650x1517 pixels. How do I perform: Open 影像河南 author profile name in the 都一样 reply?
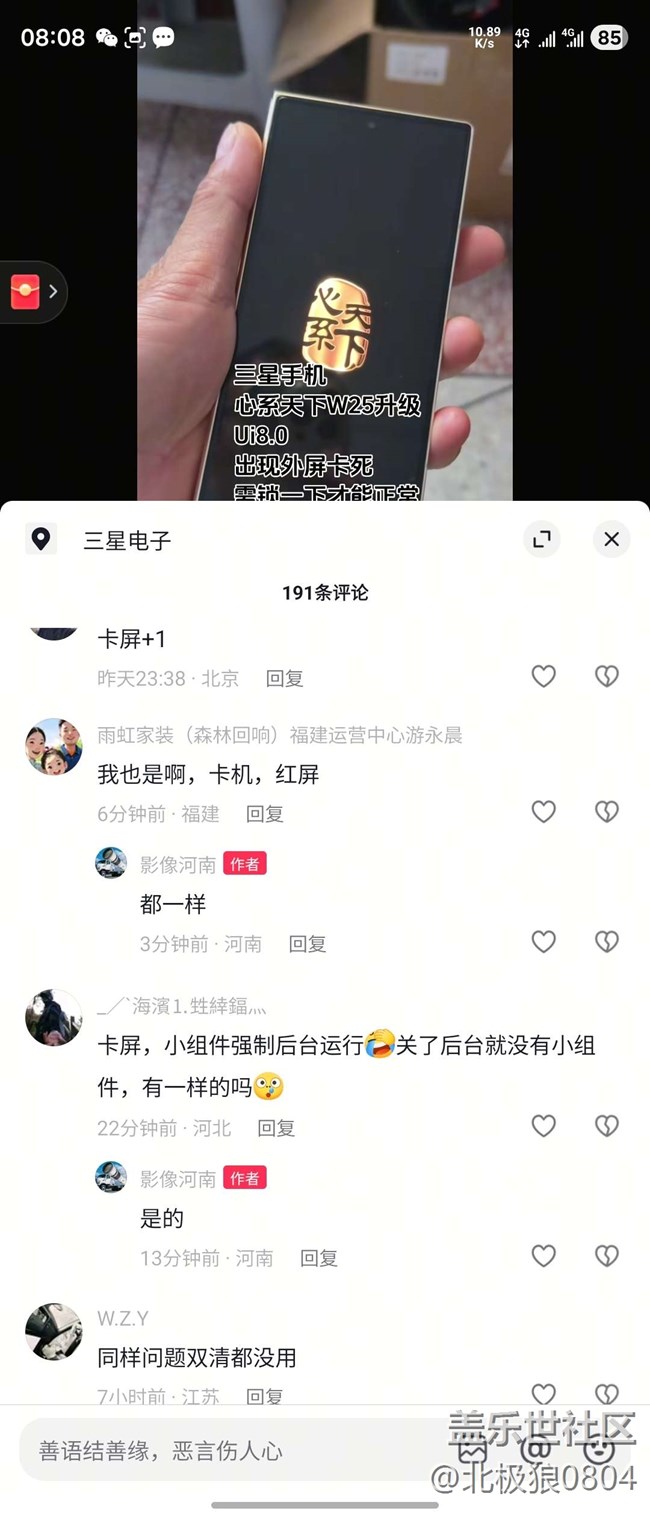(x=177, y=864)
